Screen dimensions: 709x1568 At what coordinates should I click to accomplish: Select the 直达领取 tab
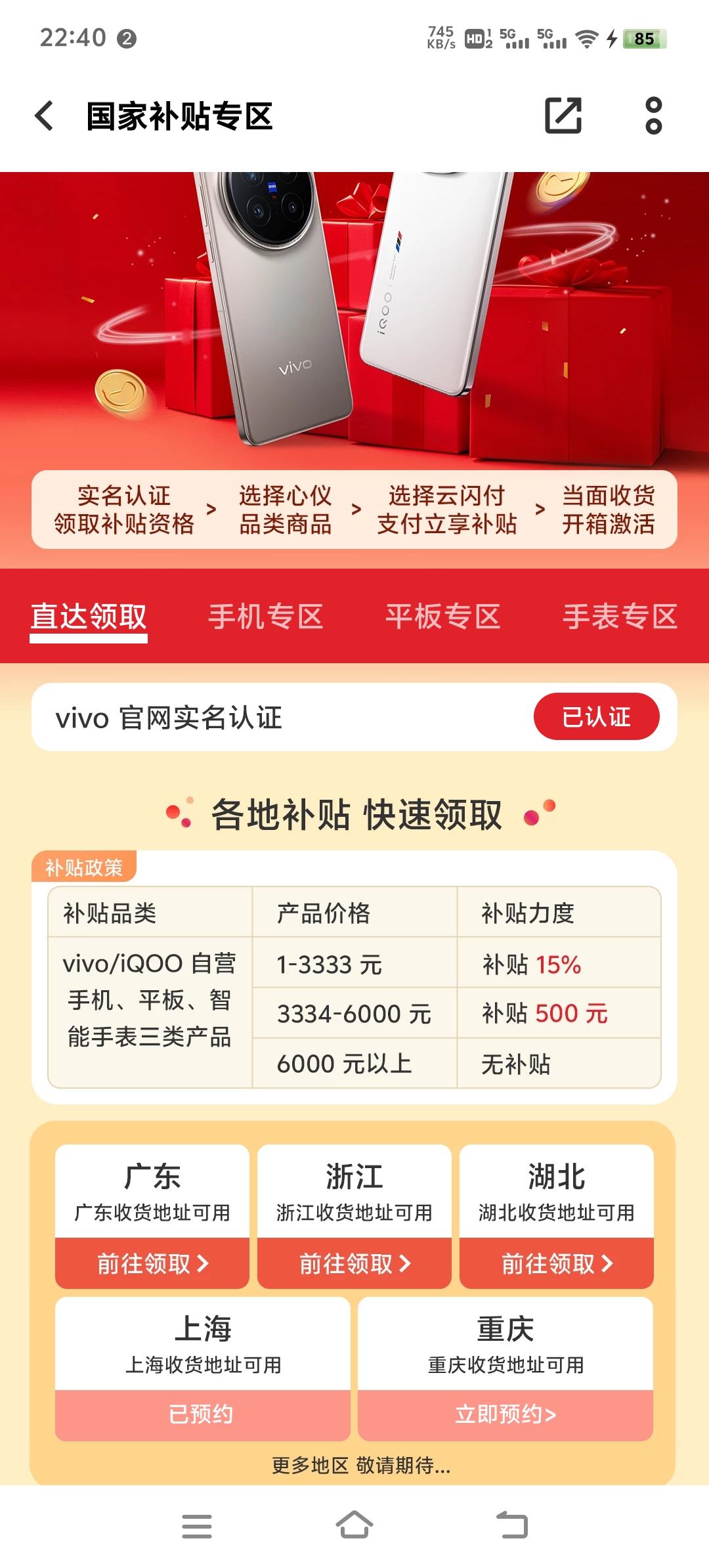point(89,617)
